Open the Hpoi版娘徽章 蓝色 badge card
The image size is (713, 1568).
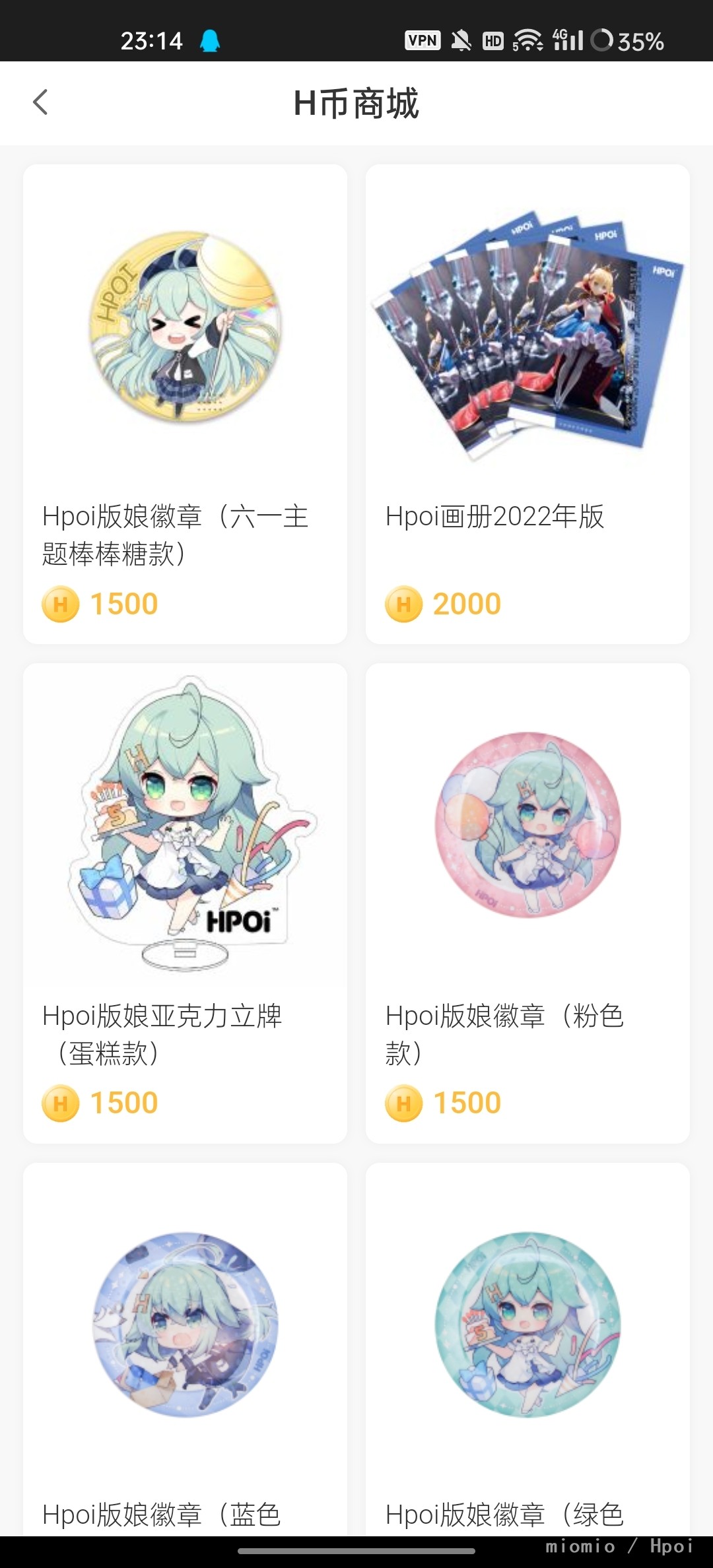pos(185,1350)
